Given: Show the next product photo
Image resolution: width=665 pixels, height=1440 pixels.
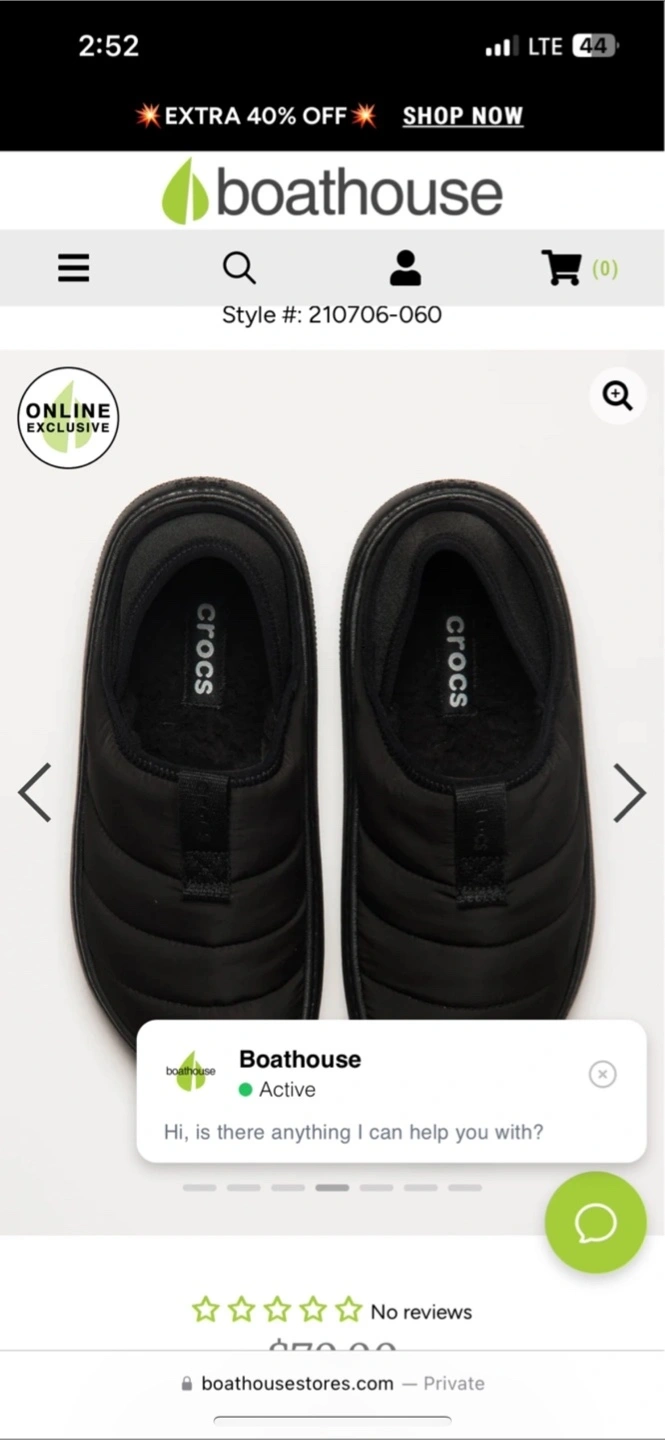Looking at the screenshot, I should point(629,792).
